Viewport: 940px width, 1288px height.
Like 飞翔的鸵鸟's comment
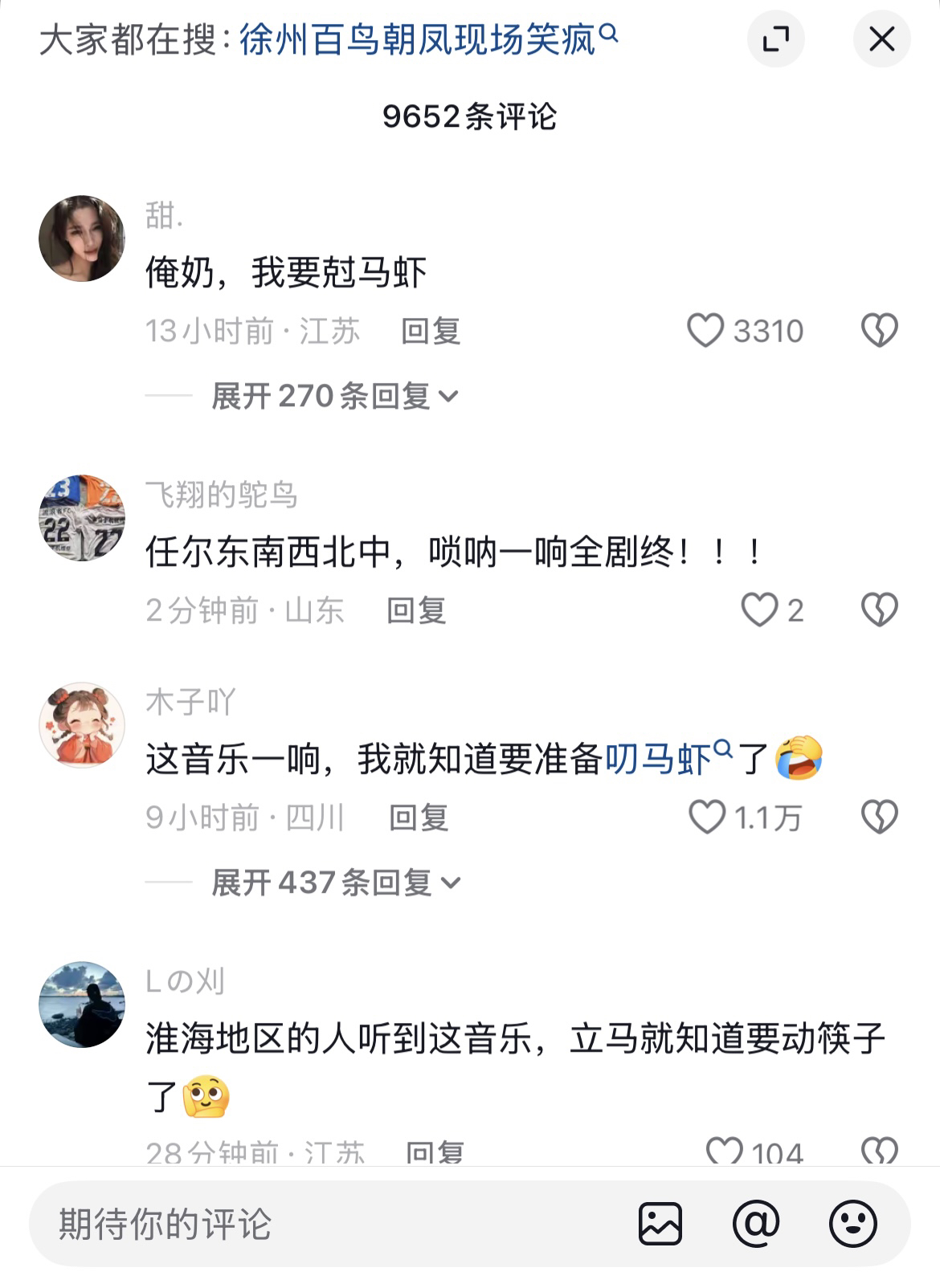759,610
